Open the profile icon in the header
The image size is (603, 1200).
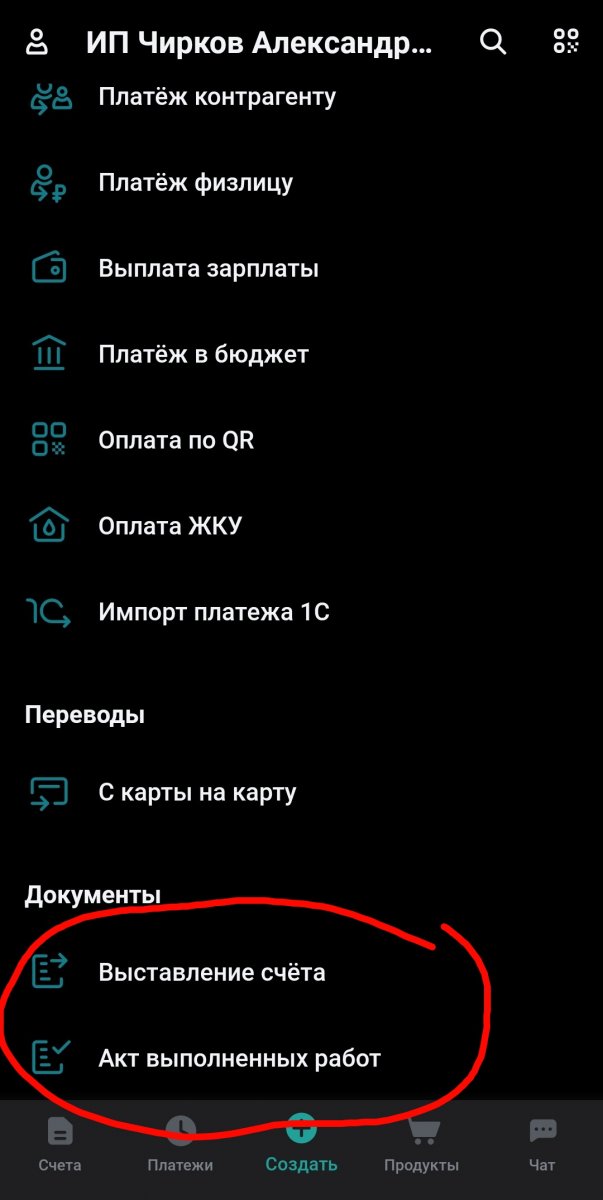point(37,42)
